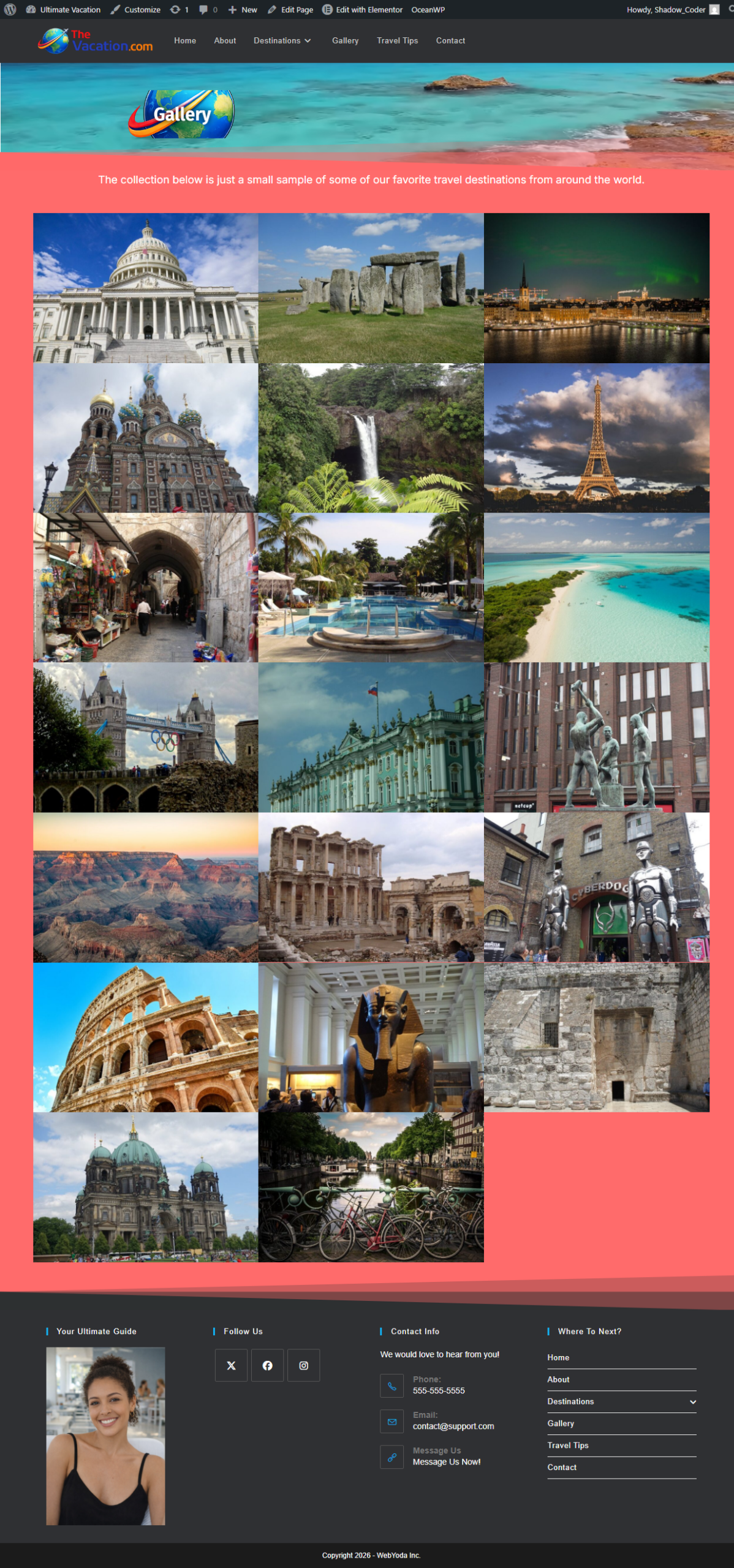This screenshot has width=734, height=1568.
Task: Open the Facebook social icon
Action: pyautogui.click(x=267, y=1365)
